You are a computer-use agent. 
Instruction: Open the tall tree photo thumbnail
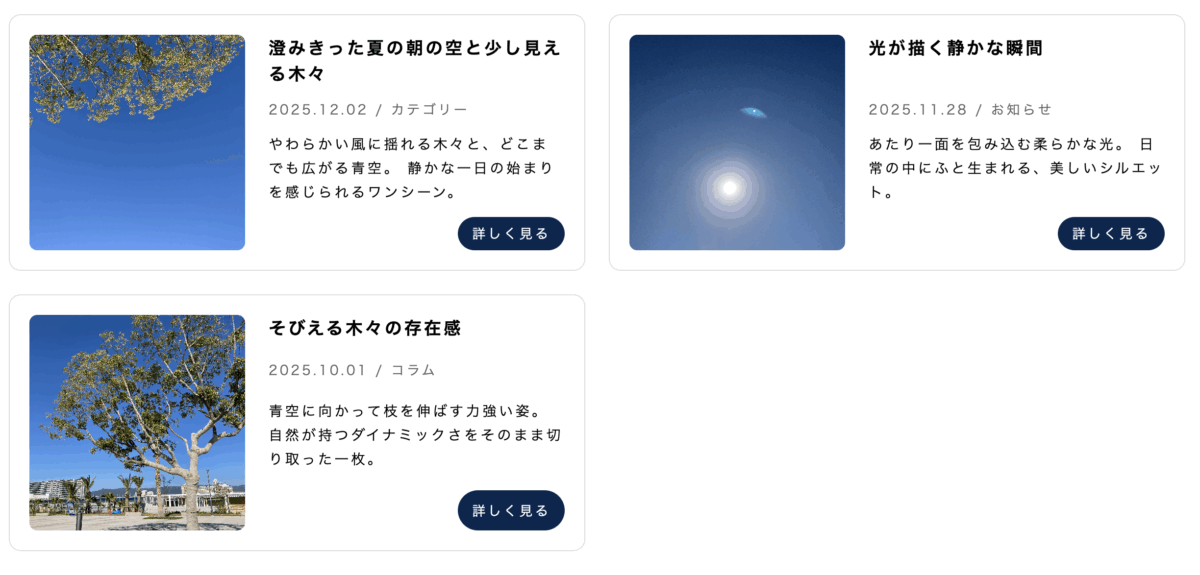click(137, 422)
